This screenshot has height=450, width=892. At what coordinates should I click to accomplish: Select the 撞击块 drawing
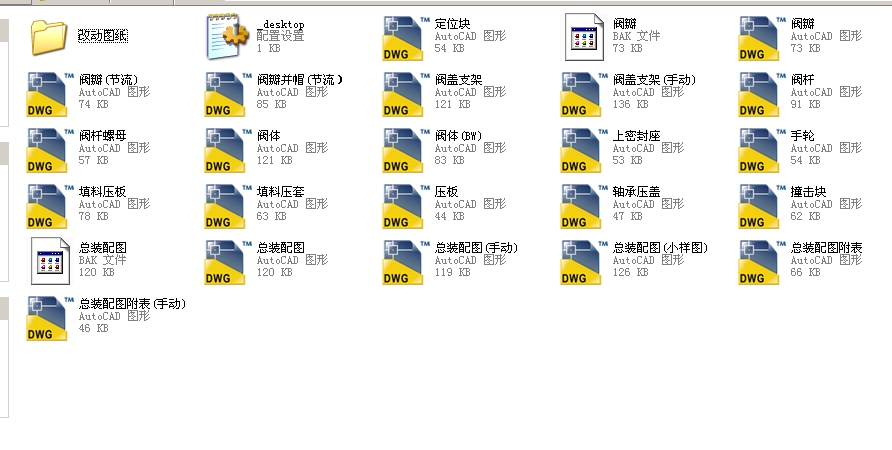[760, 206]
